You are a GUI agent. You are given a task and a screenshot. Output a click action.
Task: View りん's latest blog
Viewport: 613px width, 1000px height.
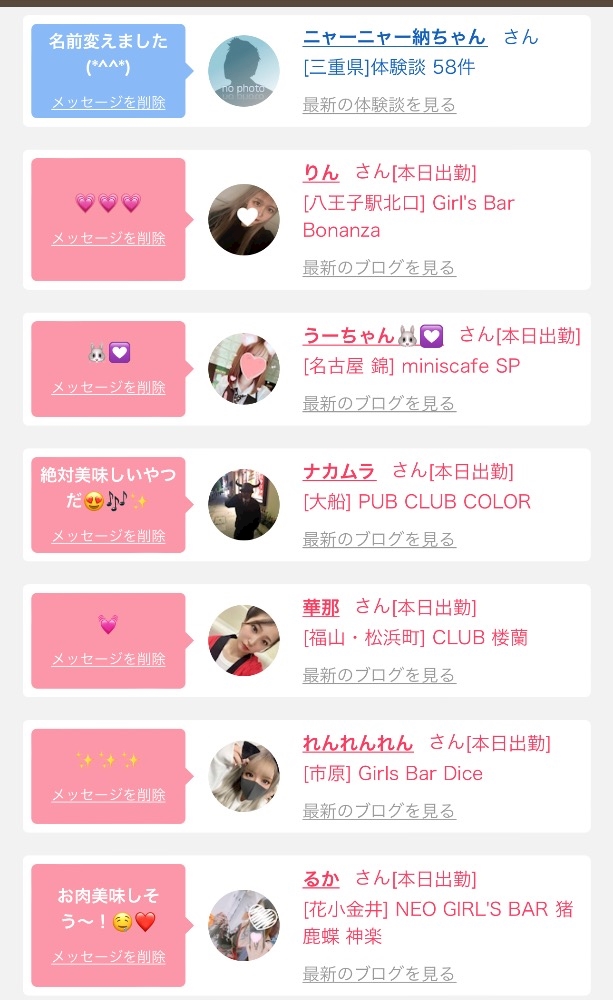tap(379, 268)
